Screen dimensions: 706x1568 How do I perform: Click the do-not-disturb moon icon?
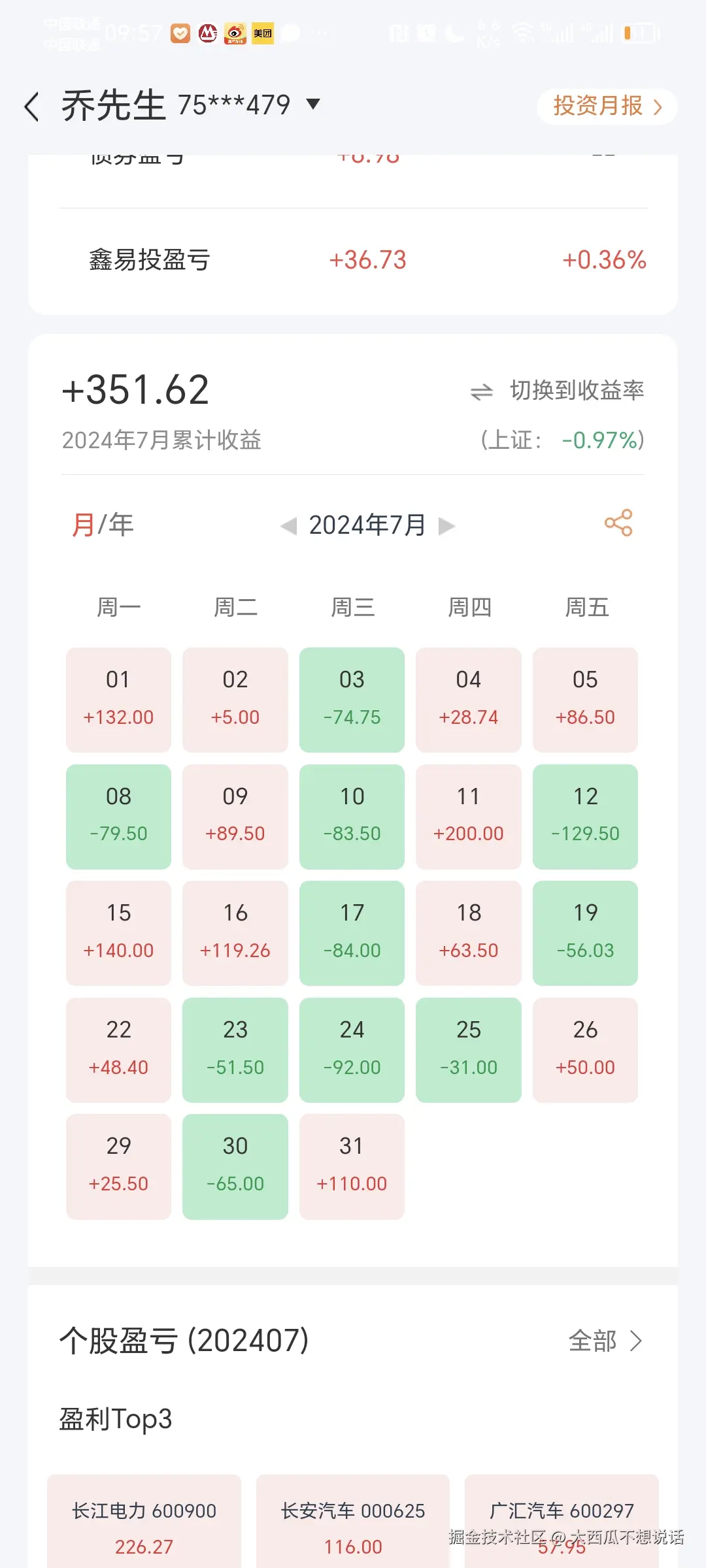pyautogui.click(x=452, y=33)
